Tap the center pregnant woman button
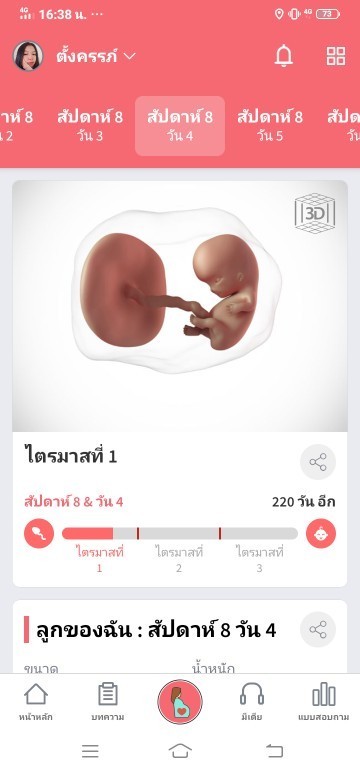The height and width of the screenshot is (772, 360). 180,702
